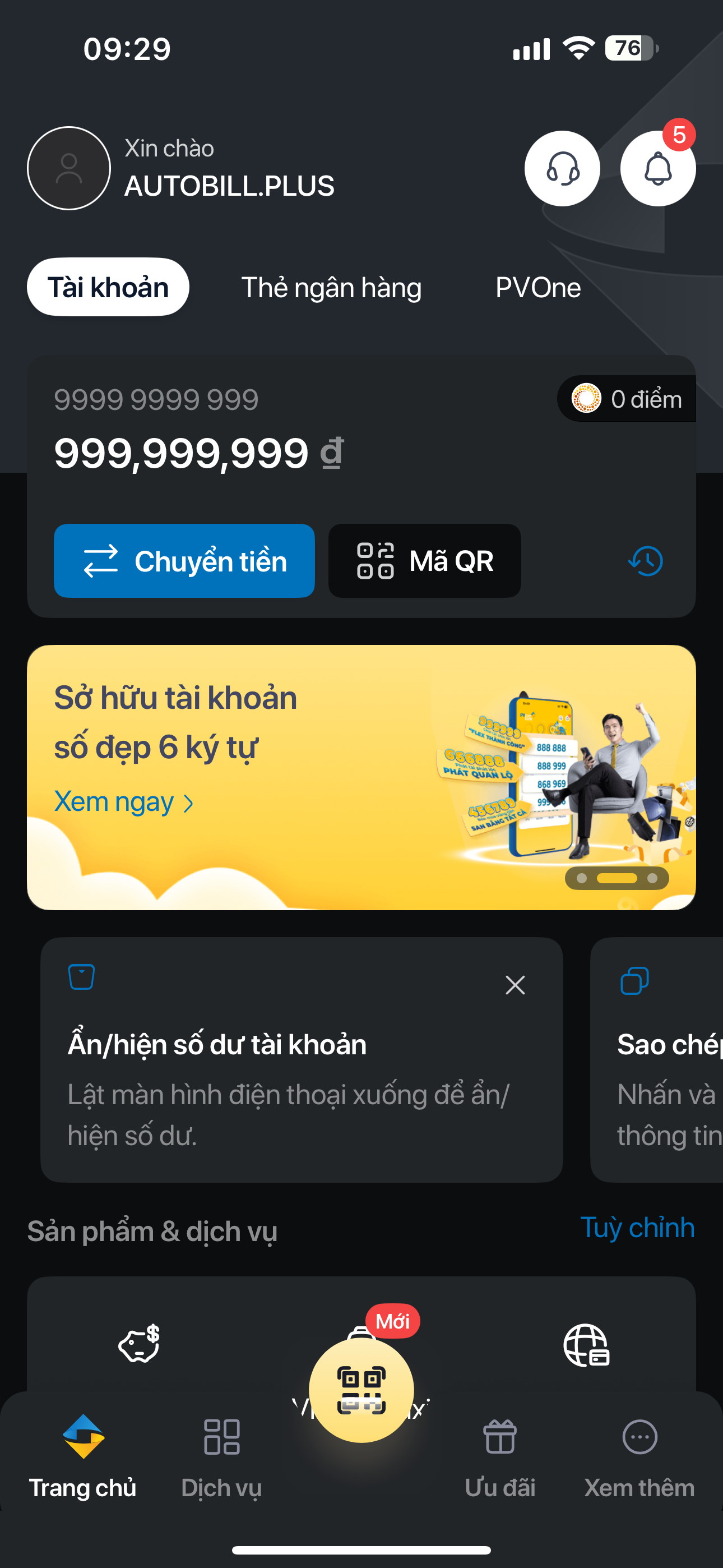
Task: Switch to the Dịch vụ tab
Action: (x=221, y=1455)
